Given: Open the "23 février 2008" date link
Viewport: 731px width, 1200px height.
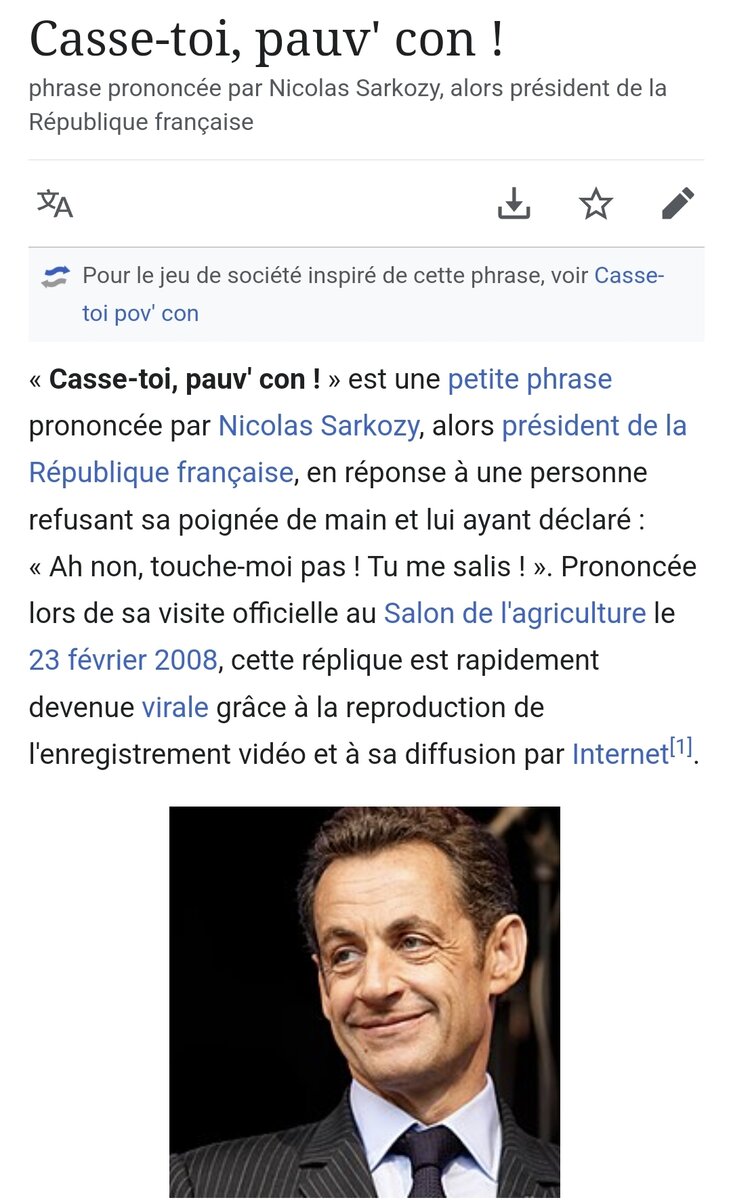Looking at the screenshot, I should (123, 660).
